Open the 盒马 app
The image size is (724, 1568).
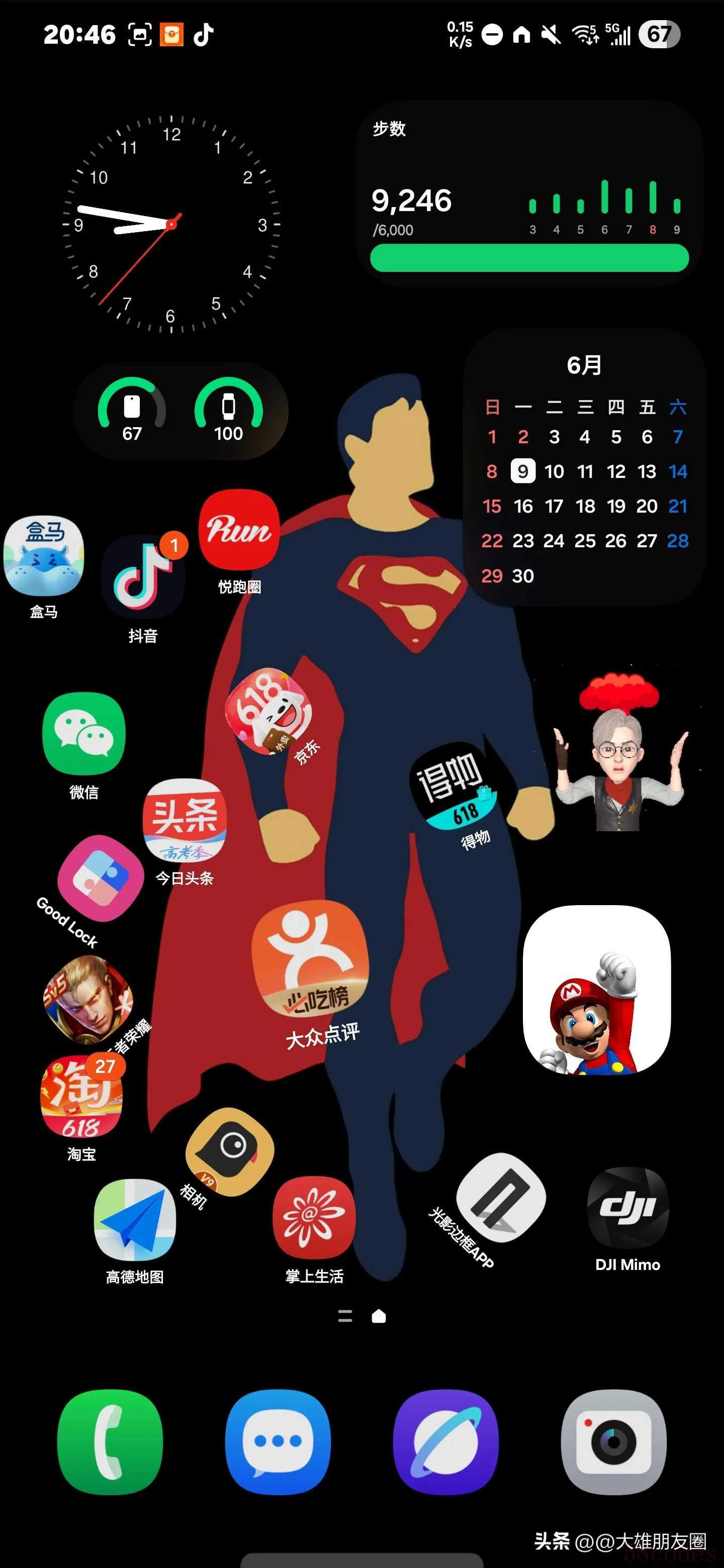tap(44, 556)
